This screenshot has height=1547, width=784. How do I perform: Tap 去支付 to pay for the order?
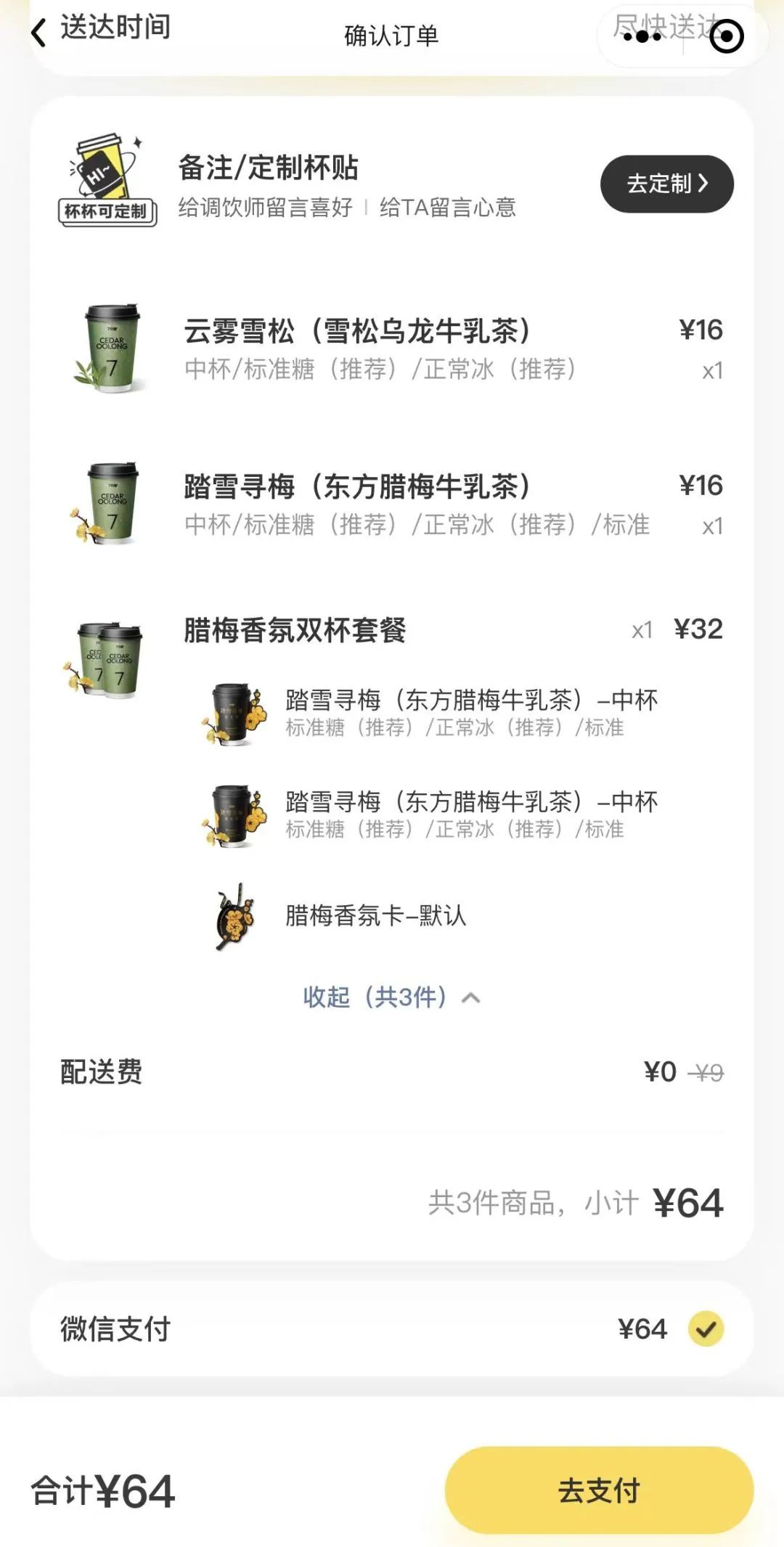599,1490
